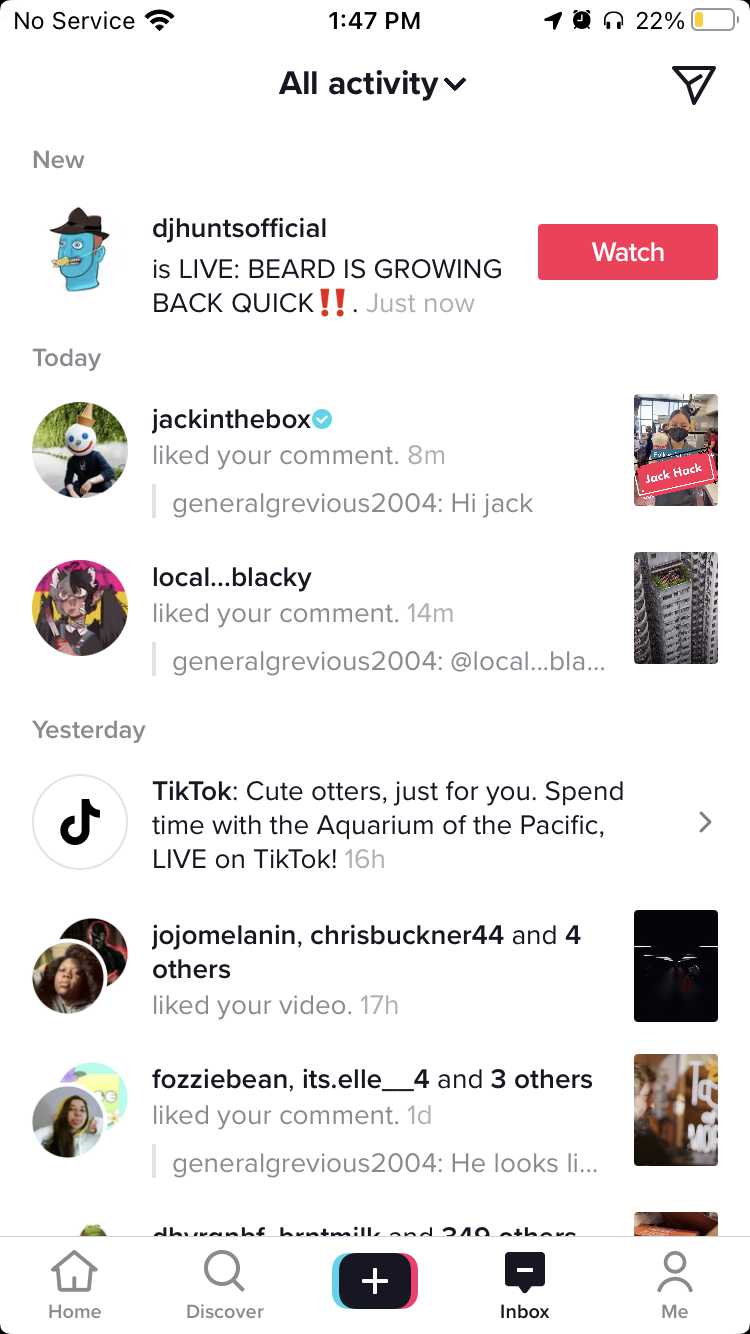This screenshot has height=1334, width=750.
Task: View local...blacky's profile avatar
Action: 80,608
